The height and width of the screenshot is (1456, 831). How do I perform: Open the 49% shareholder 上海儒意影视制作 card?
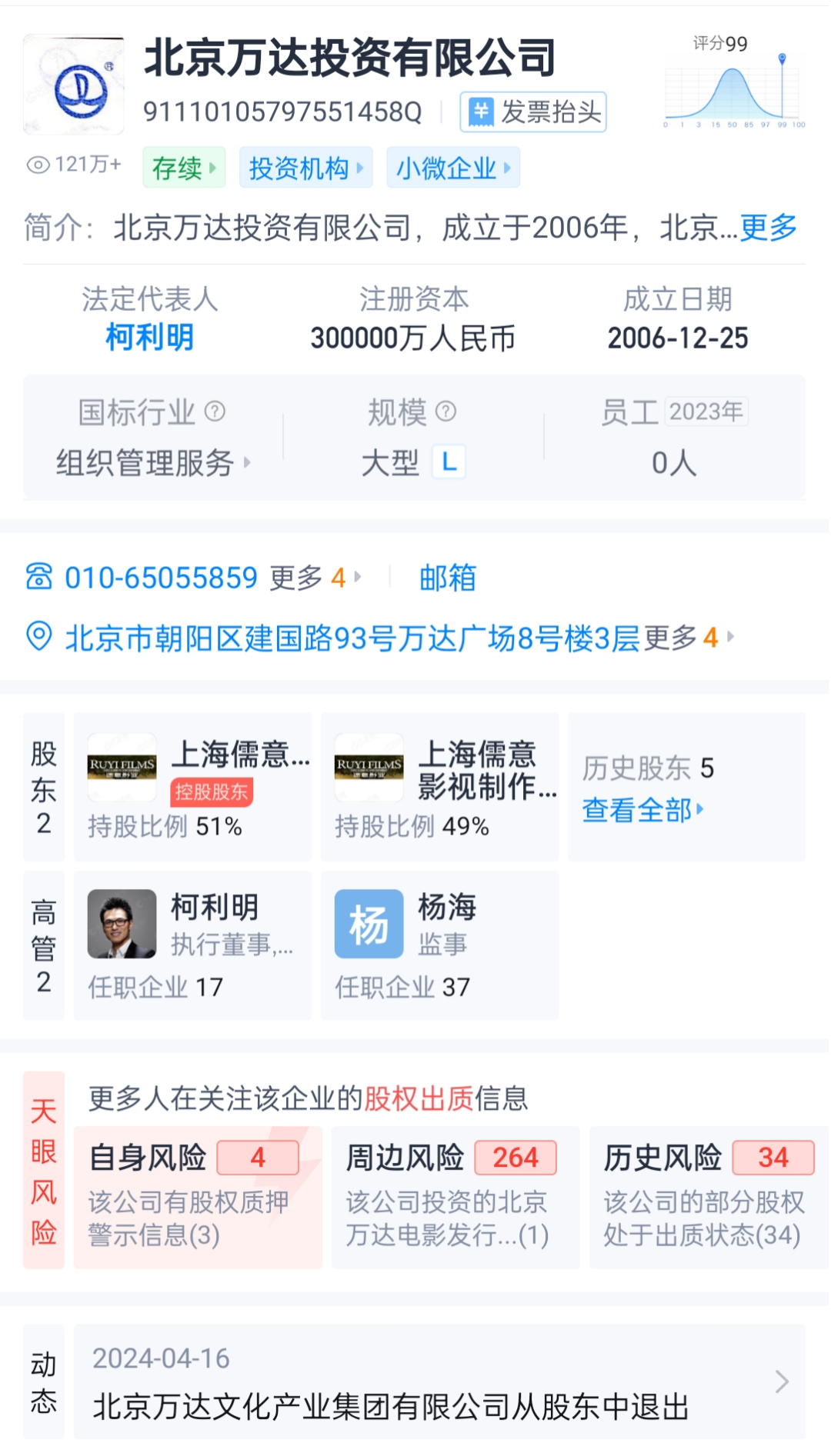(439, 787)
